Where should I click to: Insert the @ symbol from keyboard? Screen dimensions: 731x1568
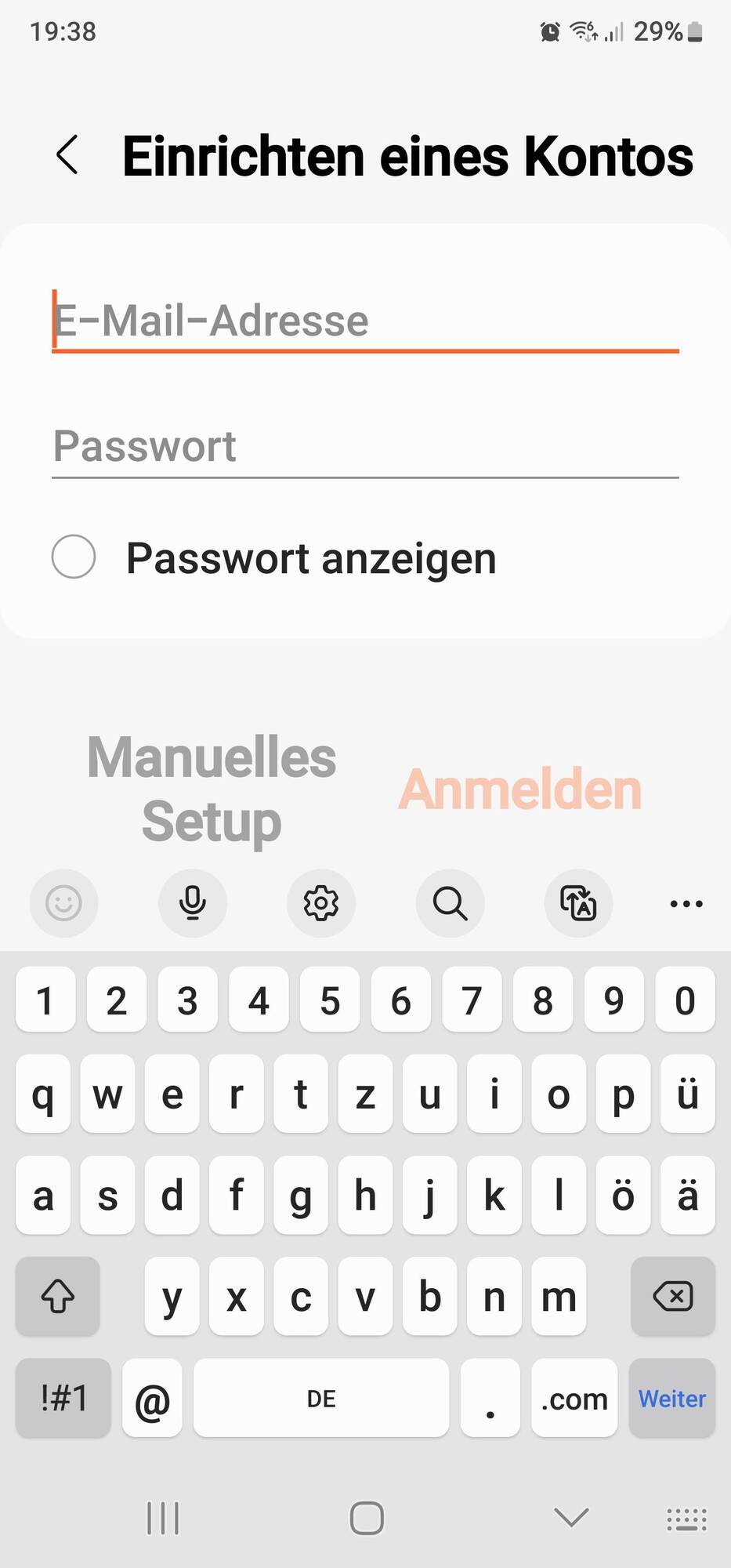click(153, 1399)
